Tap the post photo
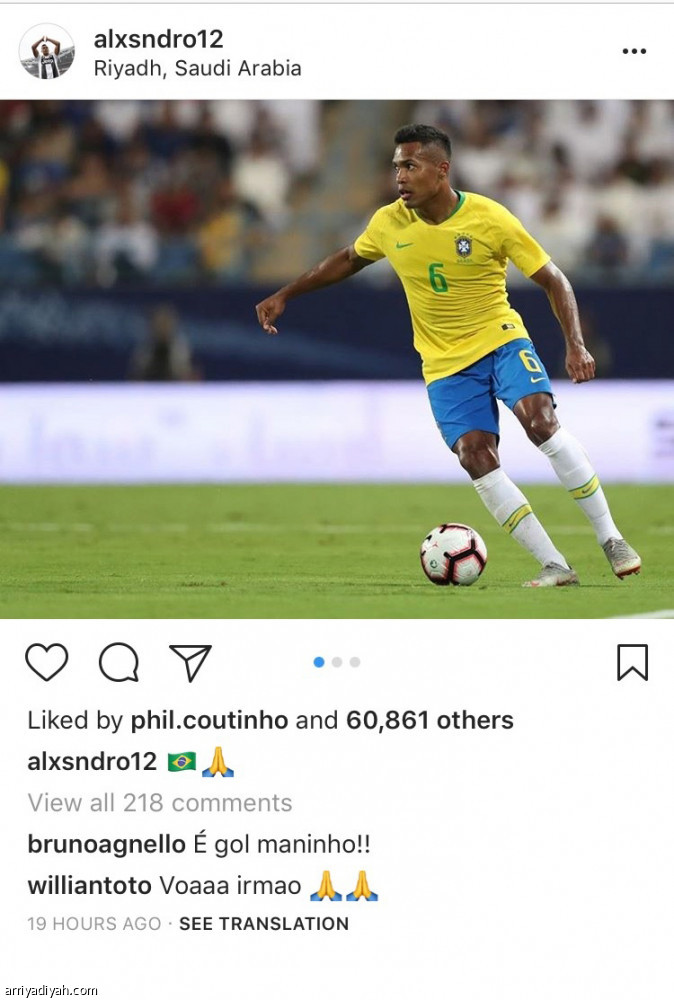Image resolution: width=674 pixels, height=1000 pixels. click(337, 358)
